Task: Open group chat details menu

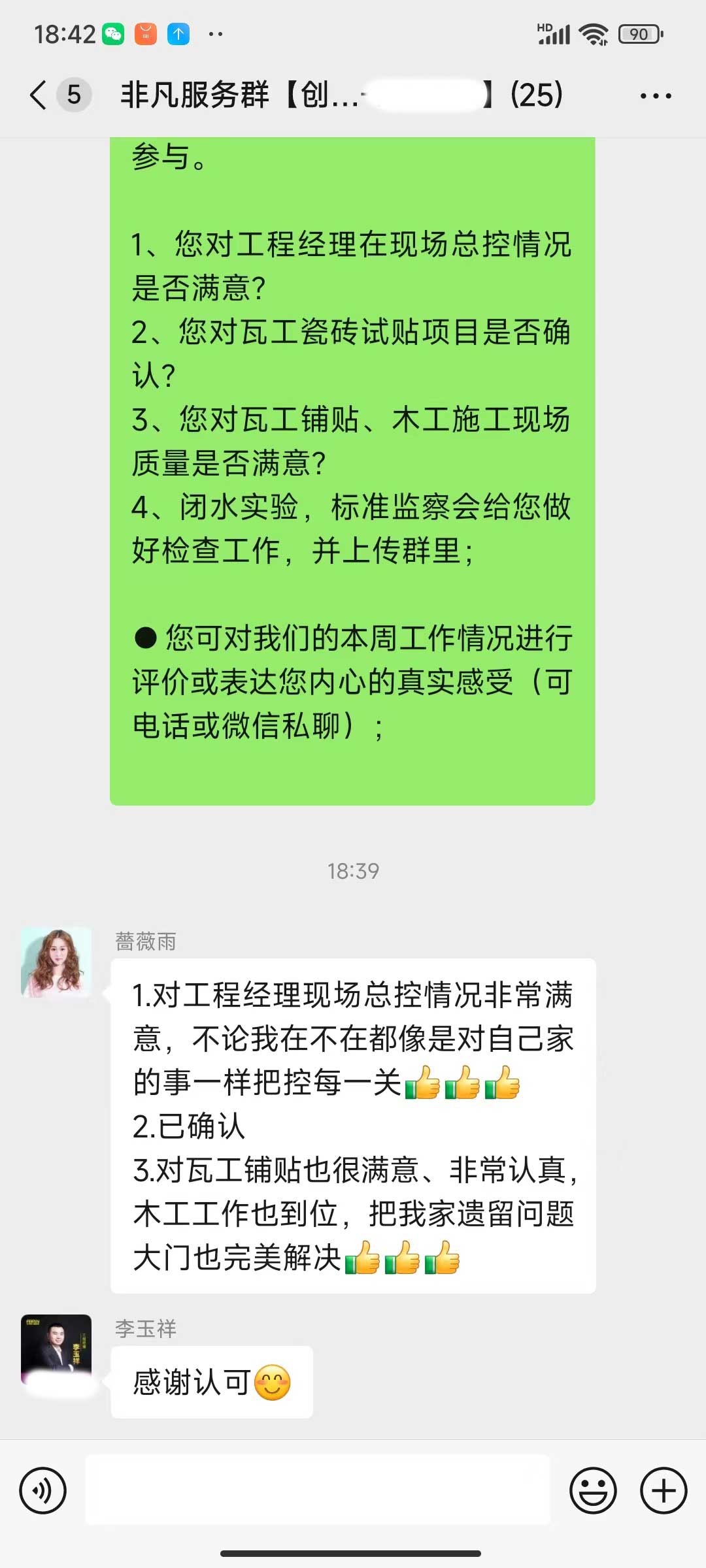Action: (655, 96)
